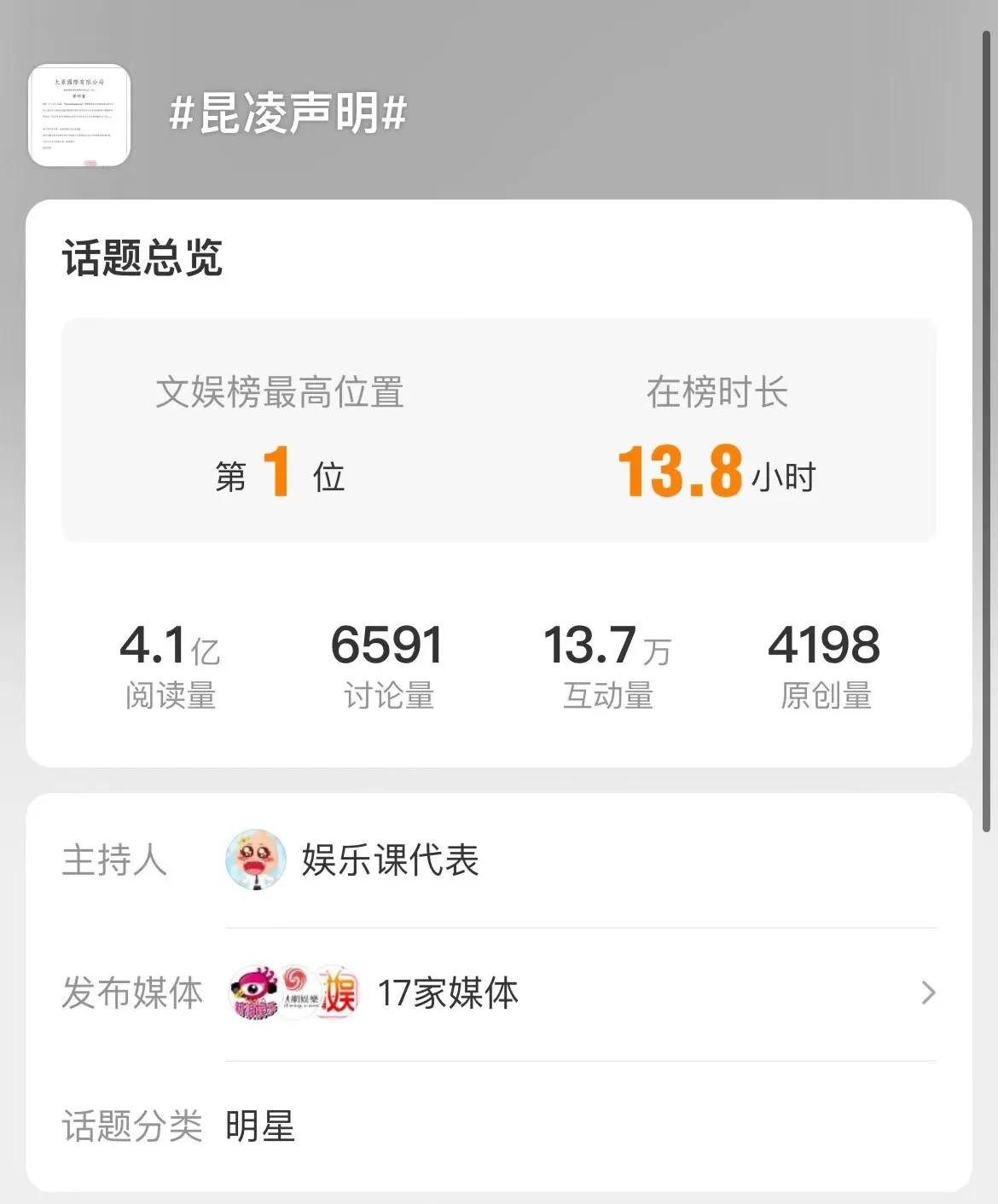
Task: Tap the #昆凌声明# topic cover image
Action: 79,115
